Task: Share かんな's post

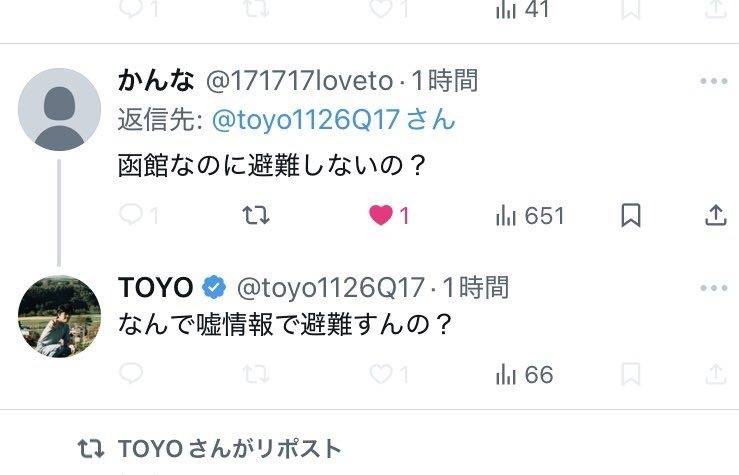Action: [x=715, y=215]
